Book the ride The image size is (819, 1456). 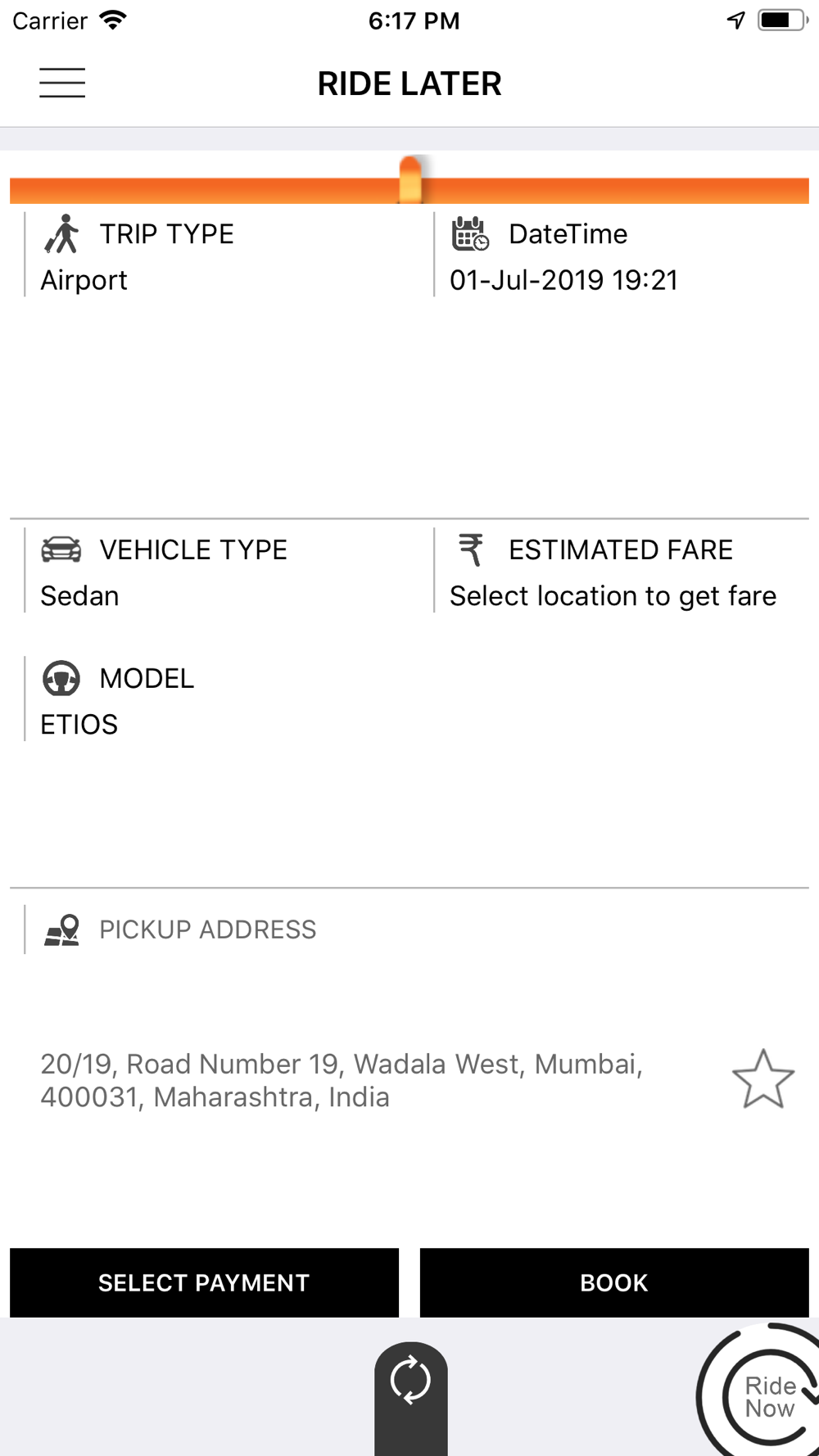[x=614, y=1282]
